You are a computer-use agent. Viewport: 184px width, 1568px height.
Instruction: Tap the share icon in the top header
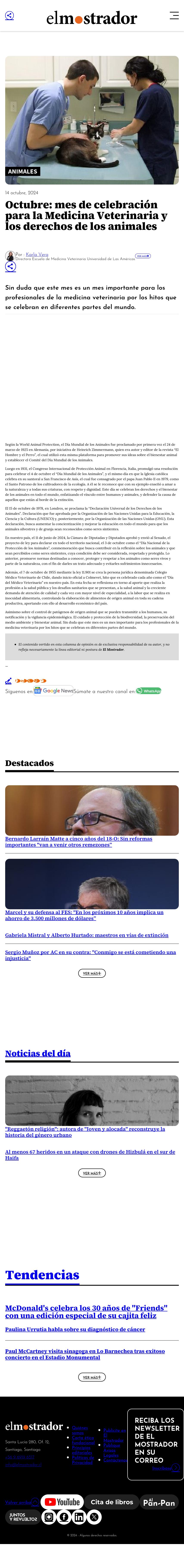(9, 16)
